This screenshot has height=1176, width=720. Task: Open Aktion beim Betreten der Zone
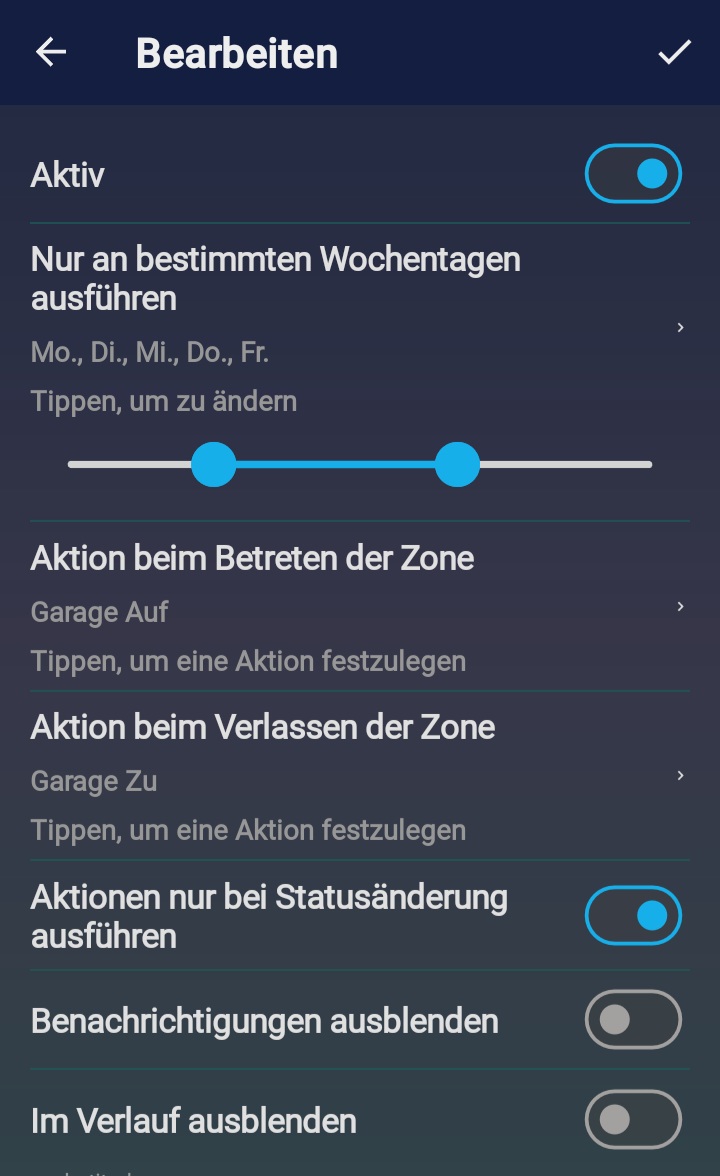[x=360, y=607]
